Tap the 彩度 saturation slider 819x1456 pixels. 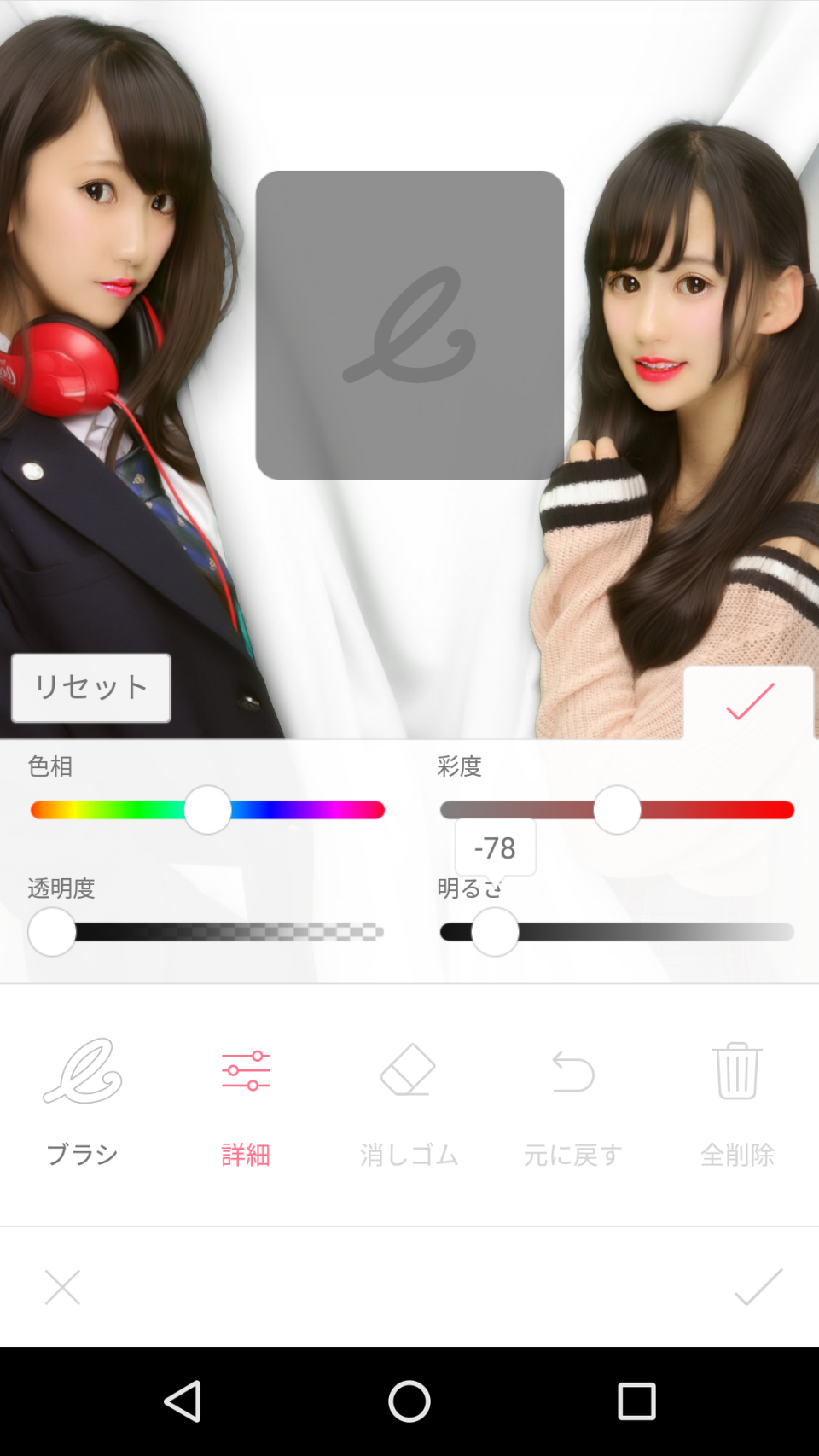[617, 810]
